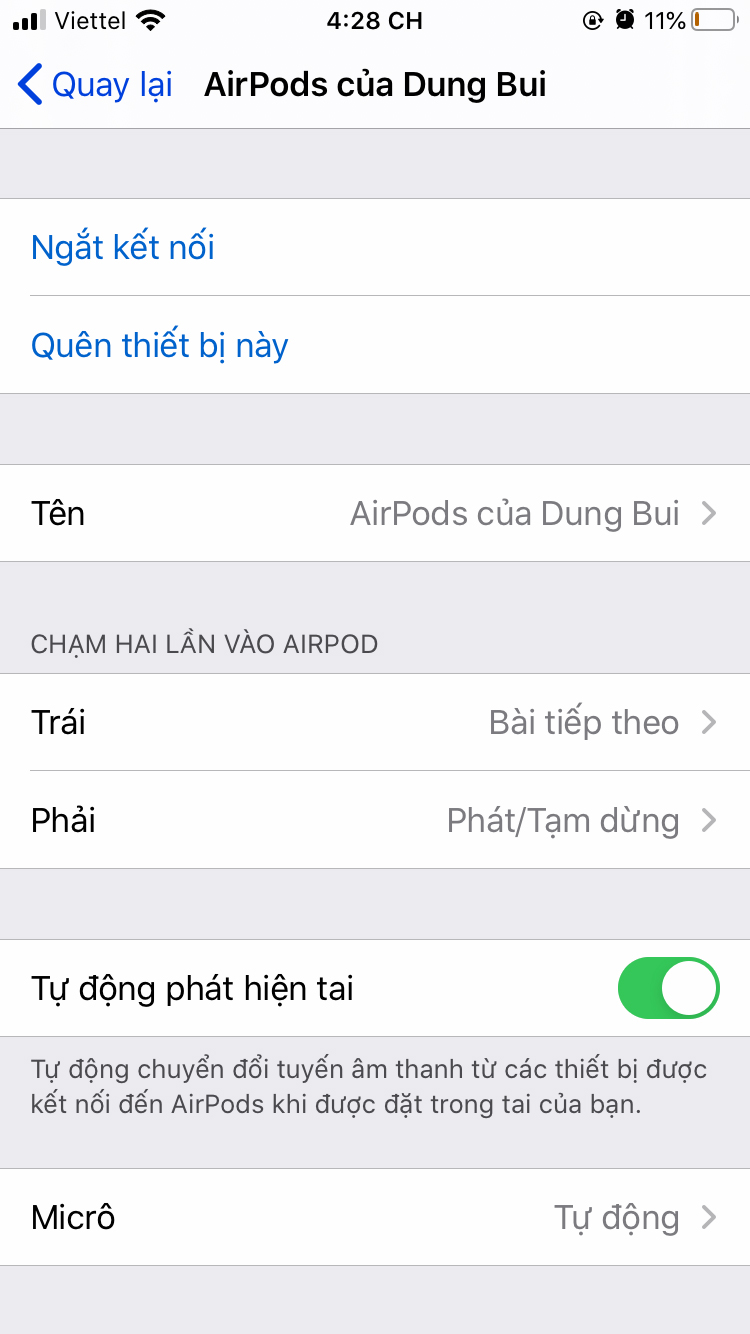The height and width of the screenshot is (1334, 750).
Task: Disable Tự động phát hiện tai
Action: point(668,988)
